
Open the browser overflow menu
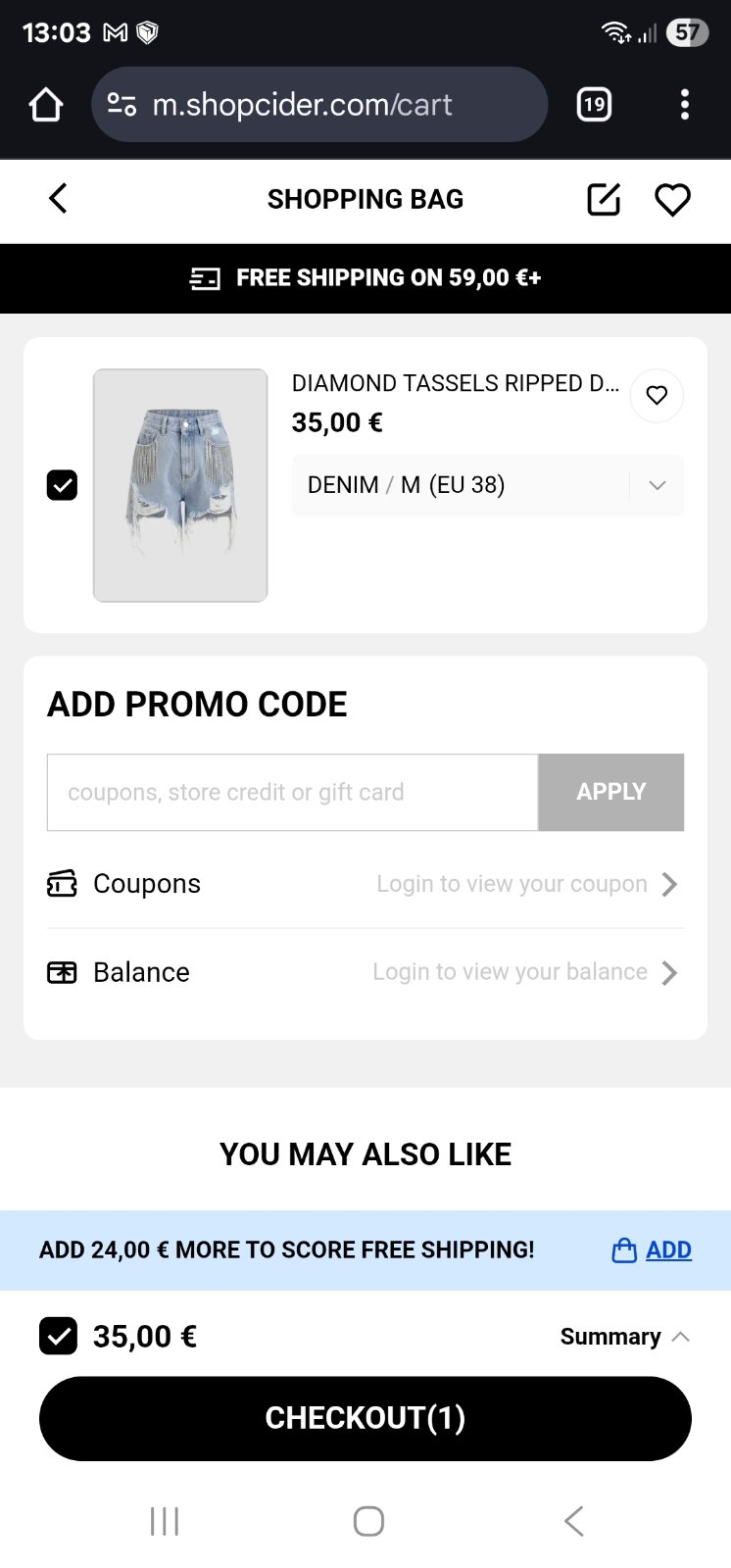click(x=684, y=104)
